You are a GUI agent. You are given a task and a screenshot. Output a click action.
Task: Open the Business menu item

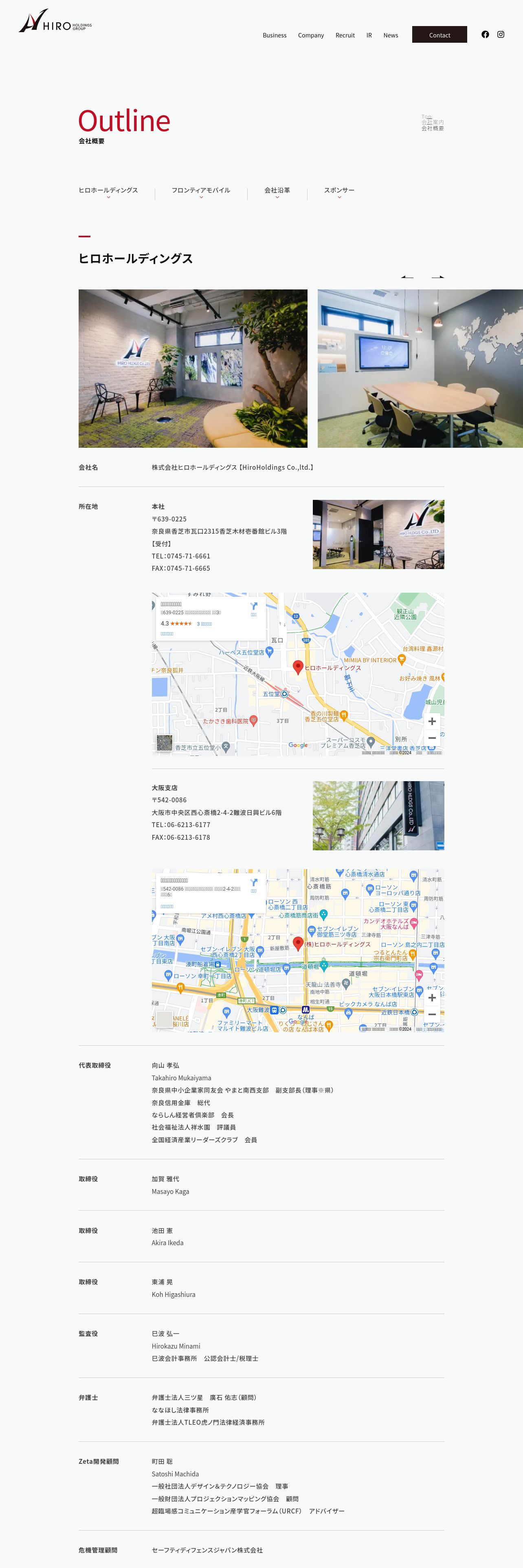coord(275,35)
